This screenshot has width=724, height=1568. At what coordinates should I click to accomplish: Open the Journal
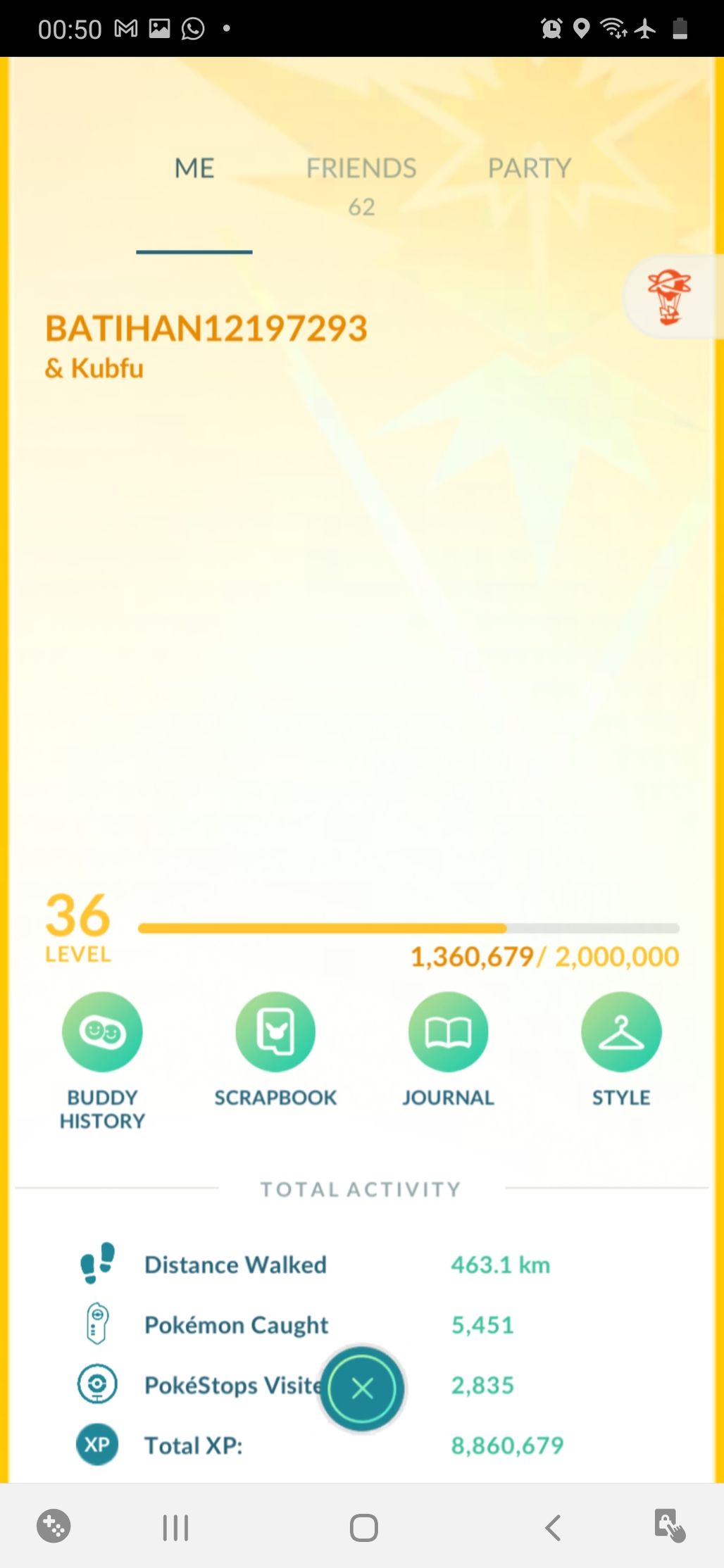[x=448, y=1032]
